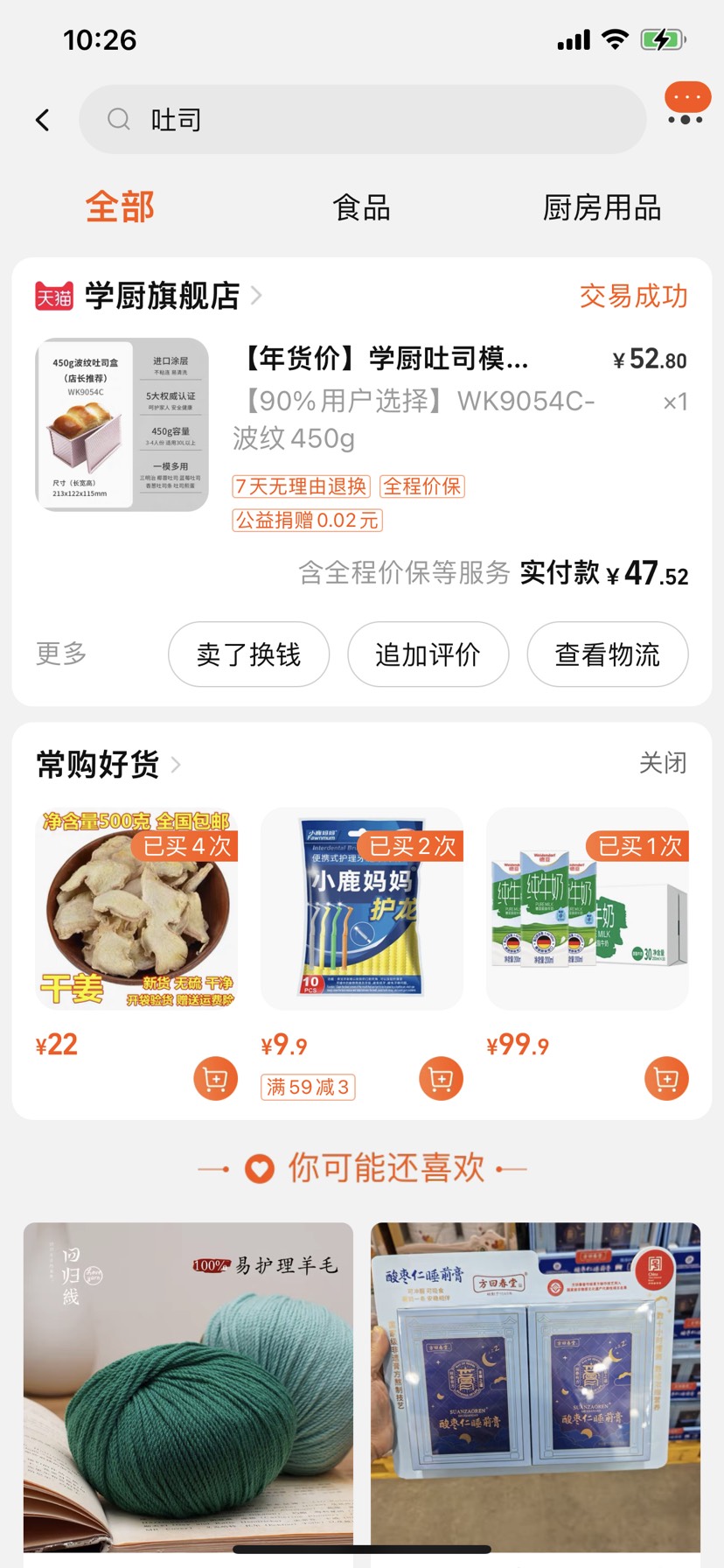Open the 学厨旗舰店 store page

coord(162,297)
